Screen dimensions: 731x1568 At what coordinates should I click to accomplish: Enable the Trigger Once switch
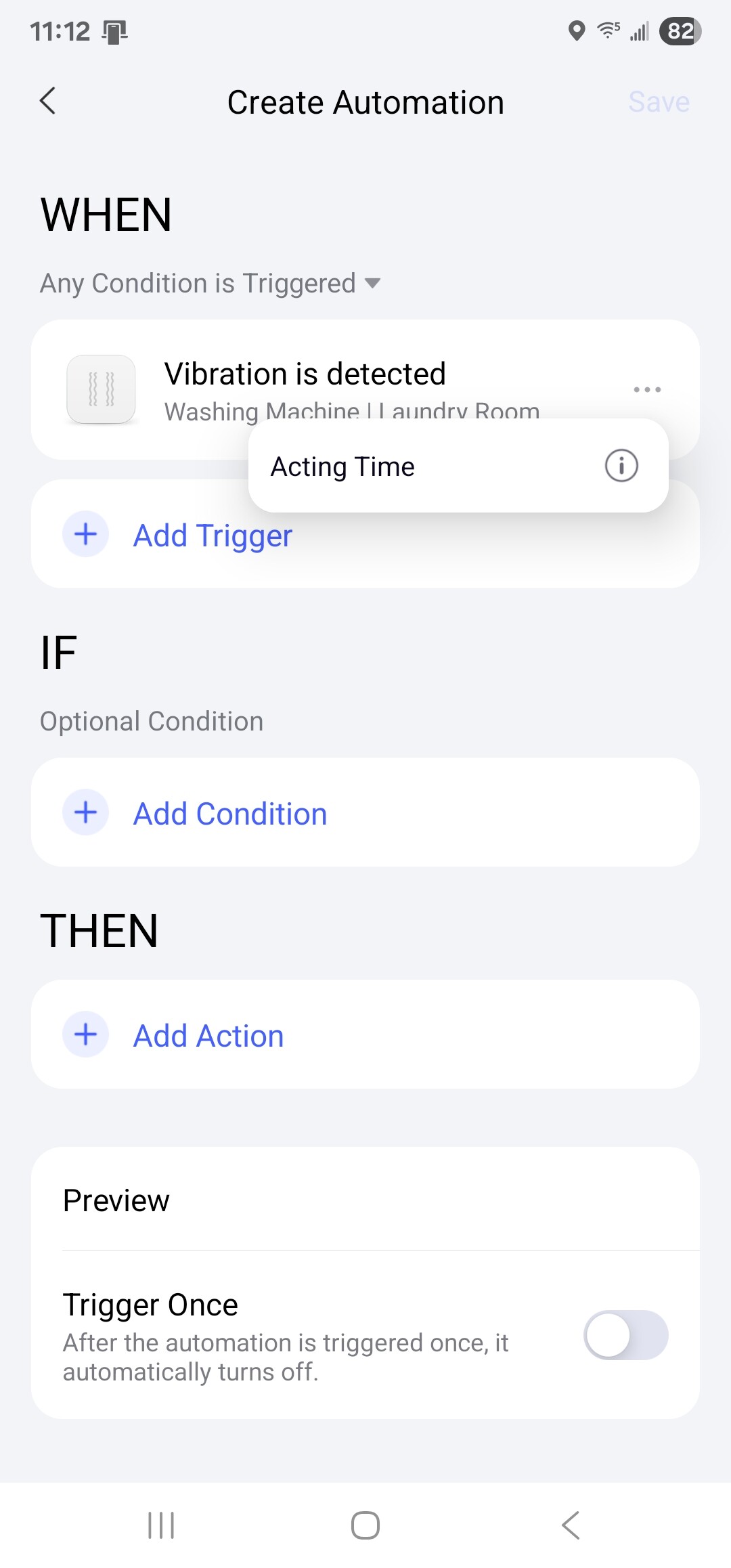[x=625, y=1335]
